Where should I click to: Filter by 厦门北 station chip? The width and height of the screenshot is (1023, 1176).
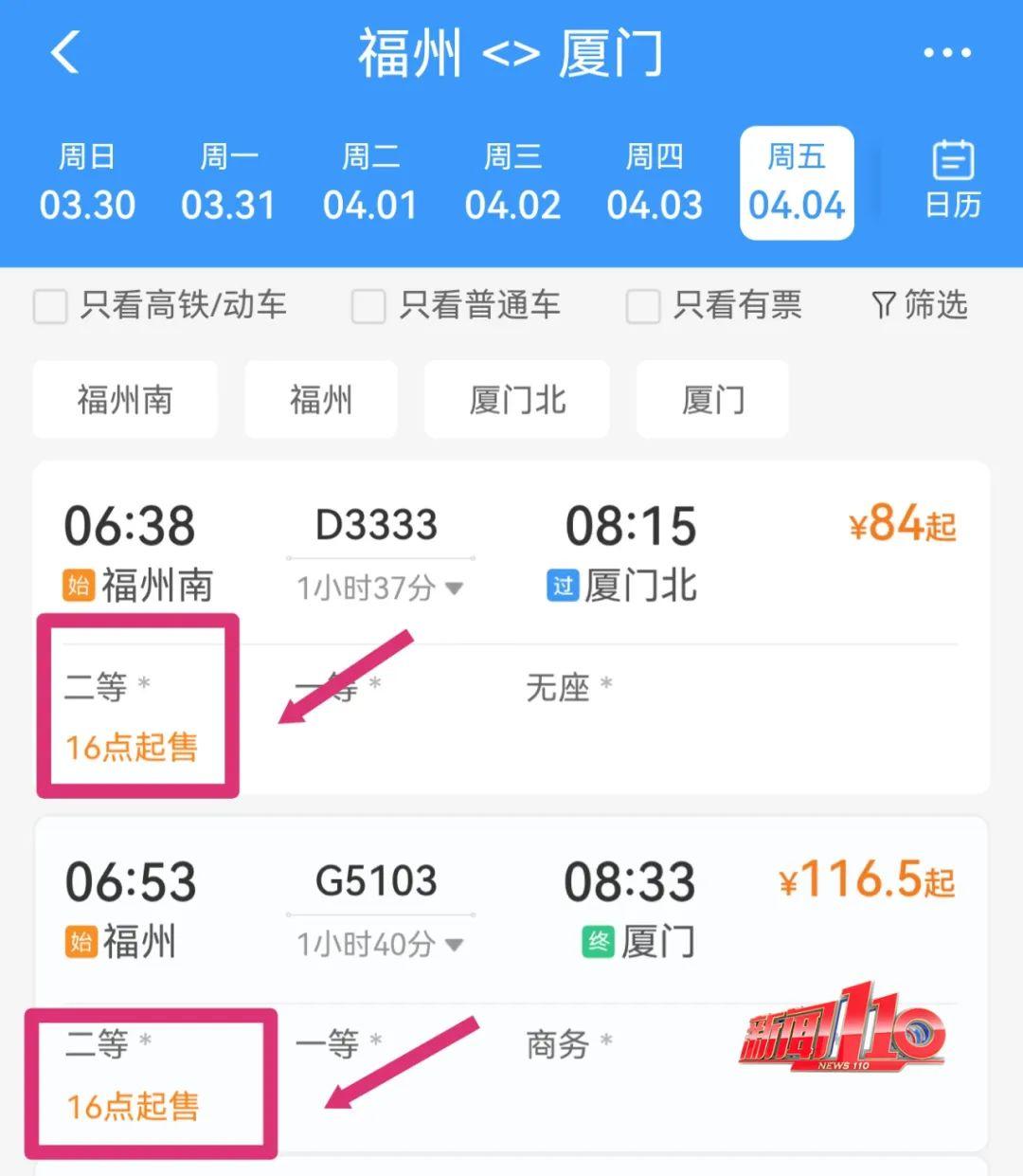click(517, 400)
